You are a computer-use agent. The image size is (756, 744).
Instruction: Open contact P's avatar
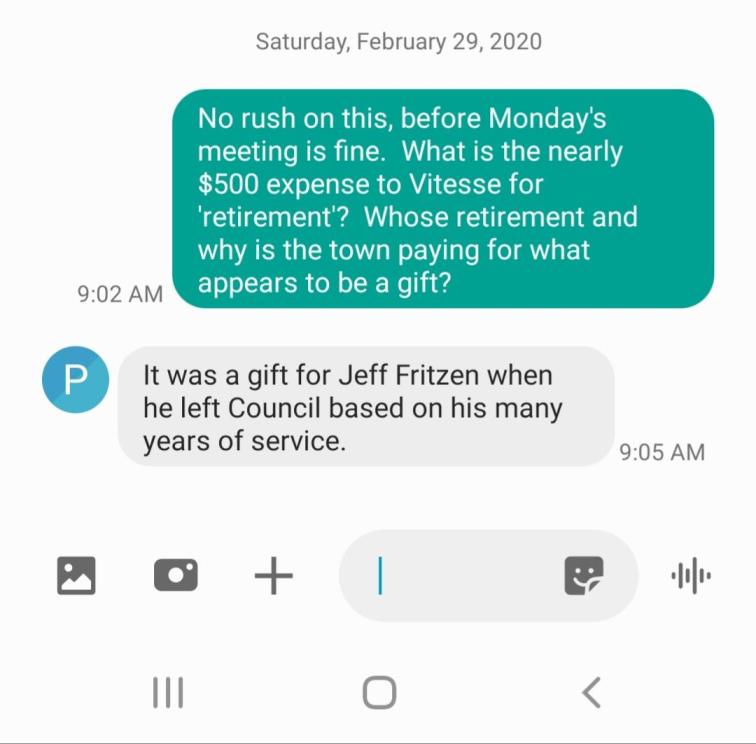tap(75, 379)
